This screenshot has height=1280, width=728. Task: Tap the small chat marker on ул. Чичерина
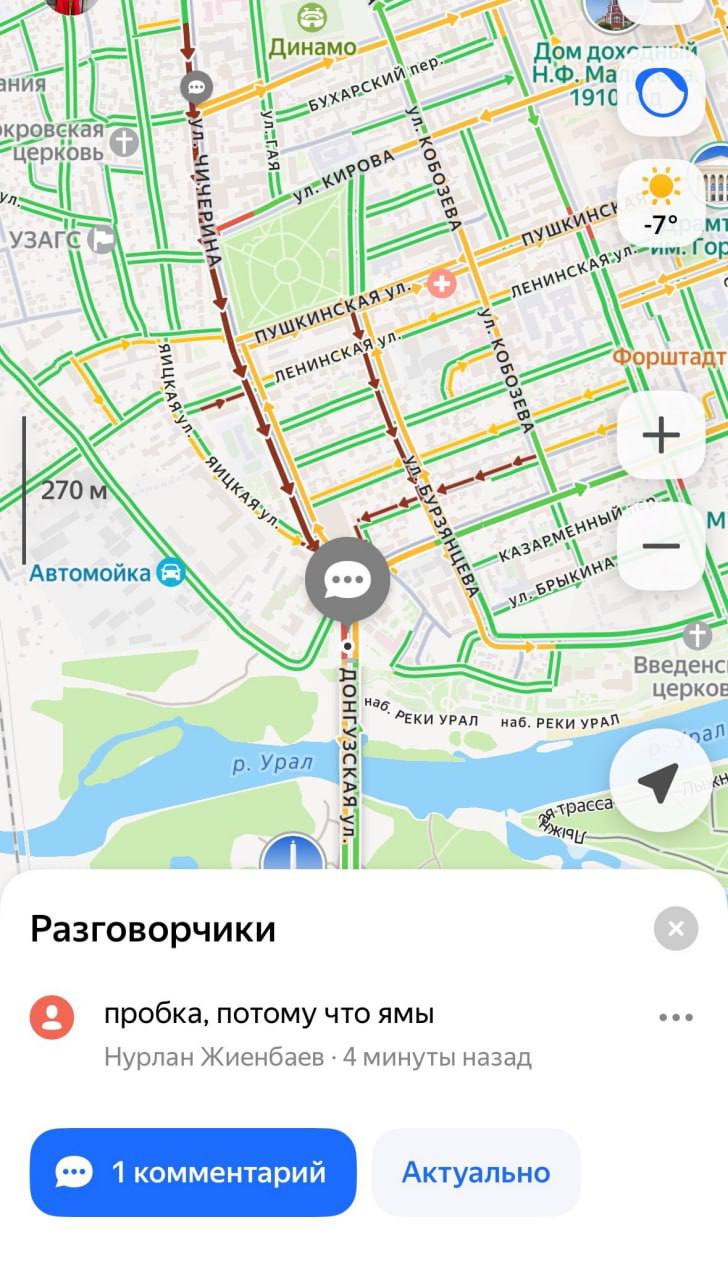point(197,88)
